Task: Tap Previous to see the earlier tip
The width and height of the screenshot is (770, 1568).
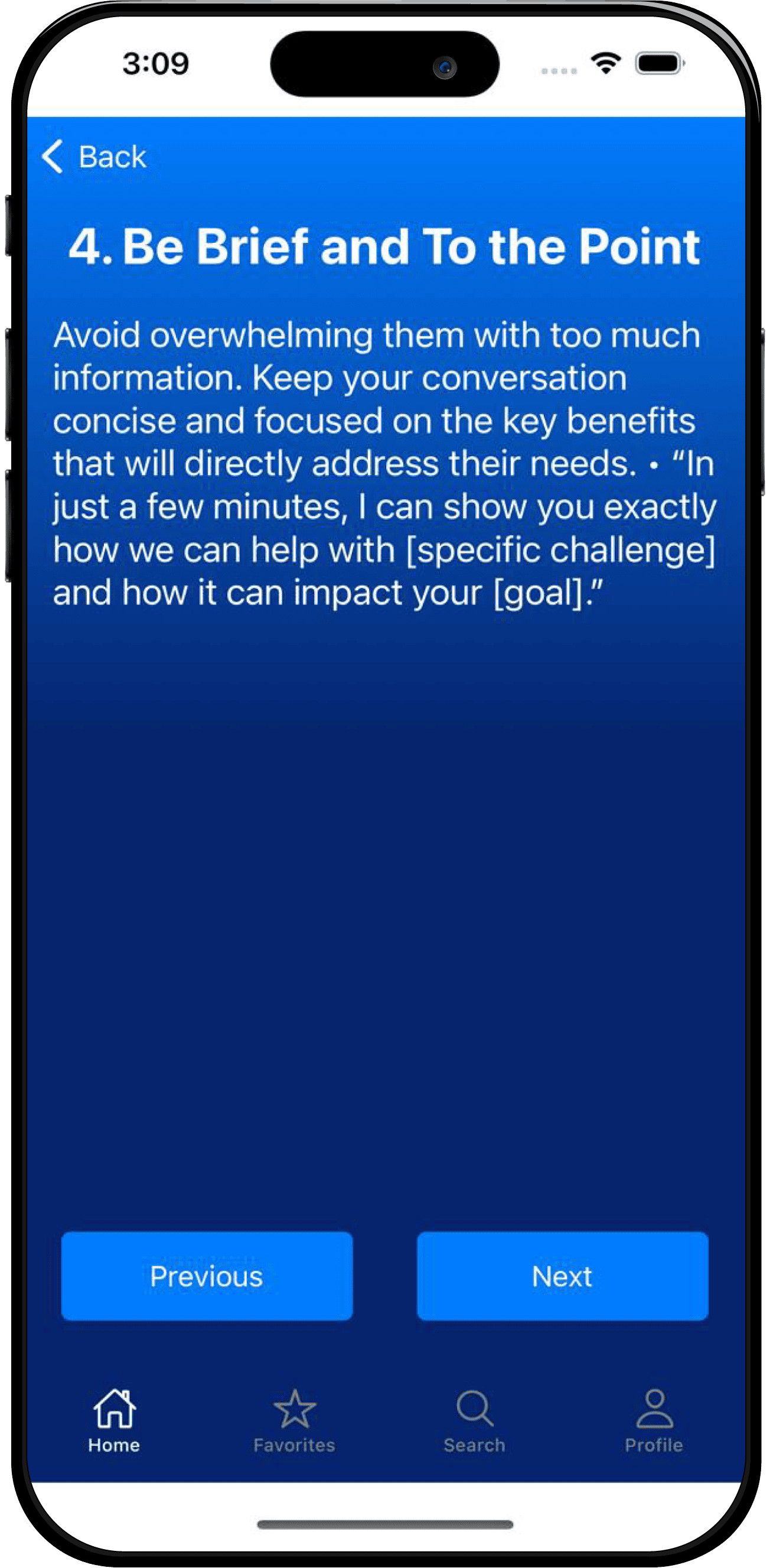Action: 207,1276
